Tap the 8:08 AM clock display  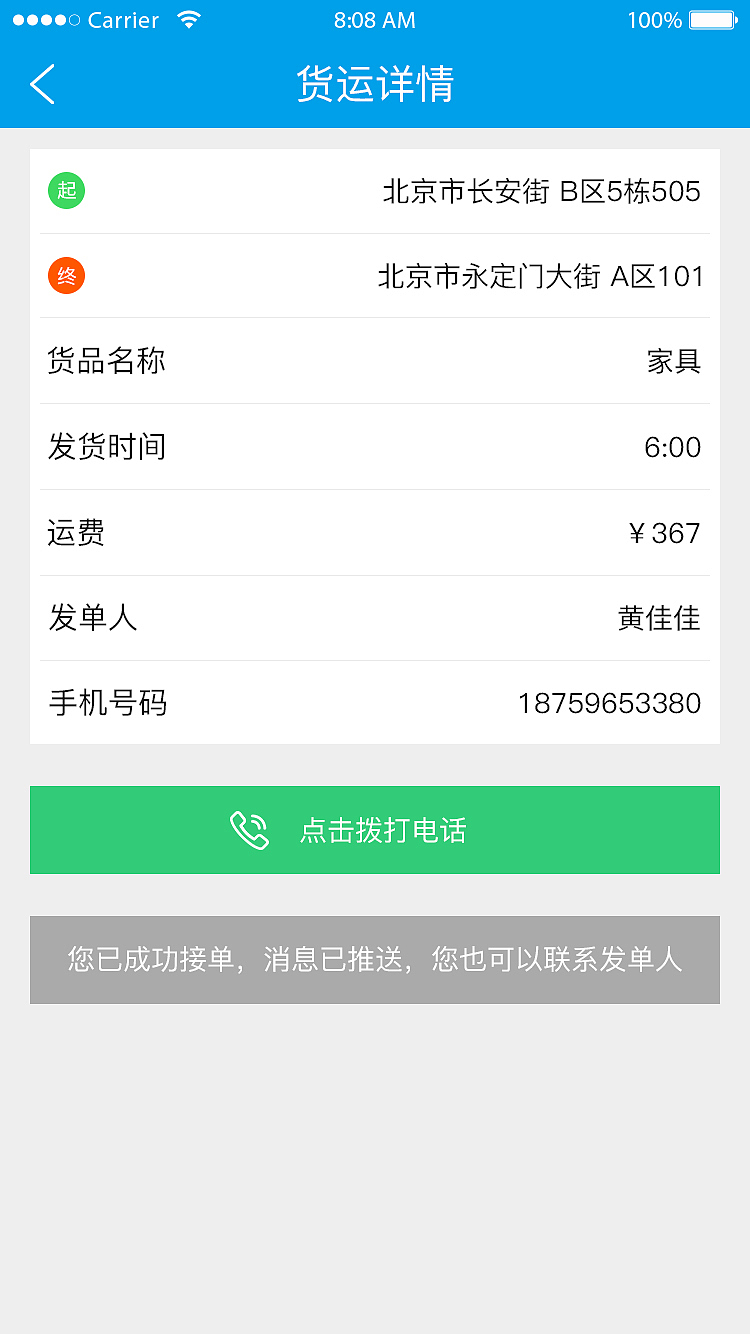click(375, 18)
